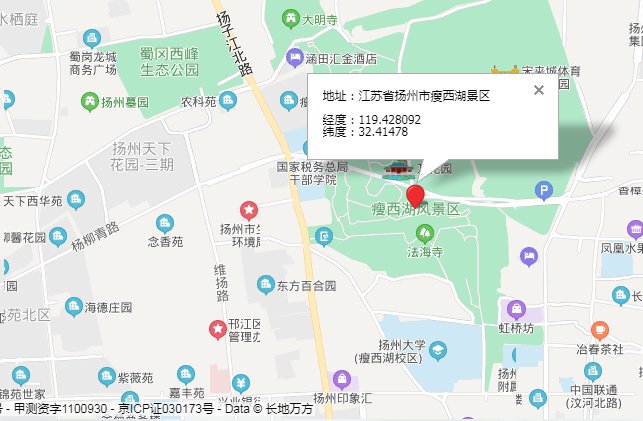Image resolution: width=643 pixels, height=421 pixels.
Task: Tap the red location marker
Action: click(x=417, y=195)
